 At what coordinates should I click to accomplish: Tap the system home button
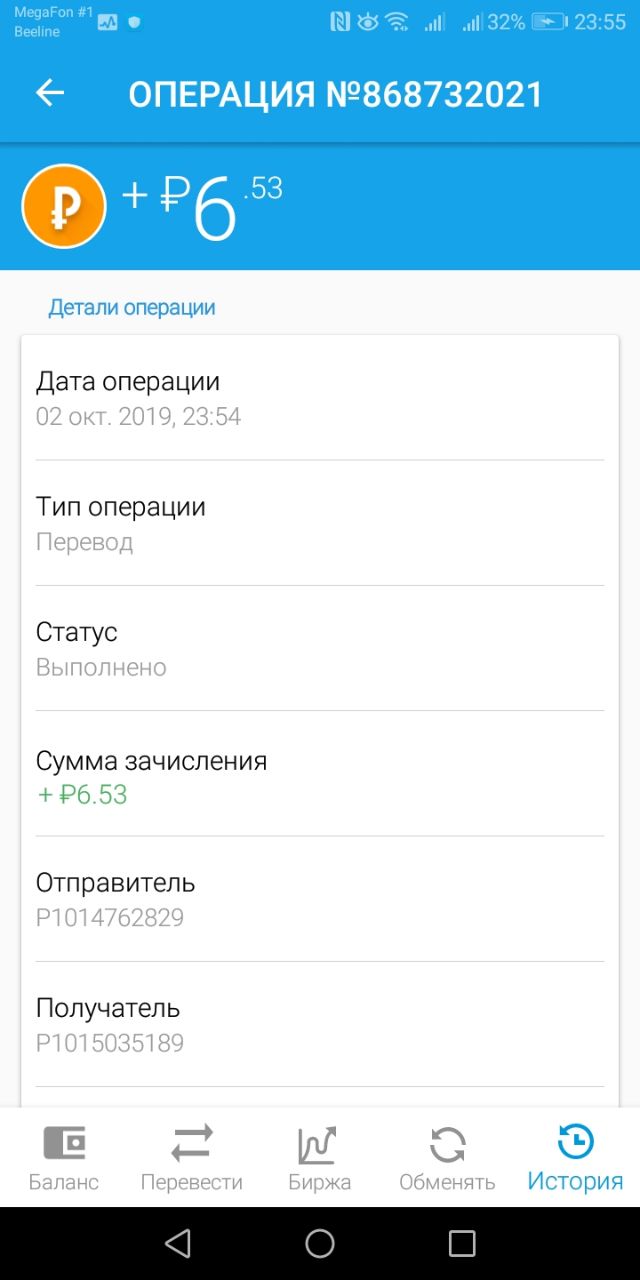tap(320, 1243)
